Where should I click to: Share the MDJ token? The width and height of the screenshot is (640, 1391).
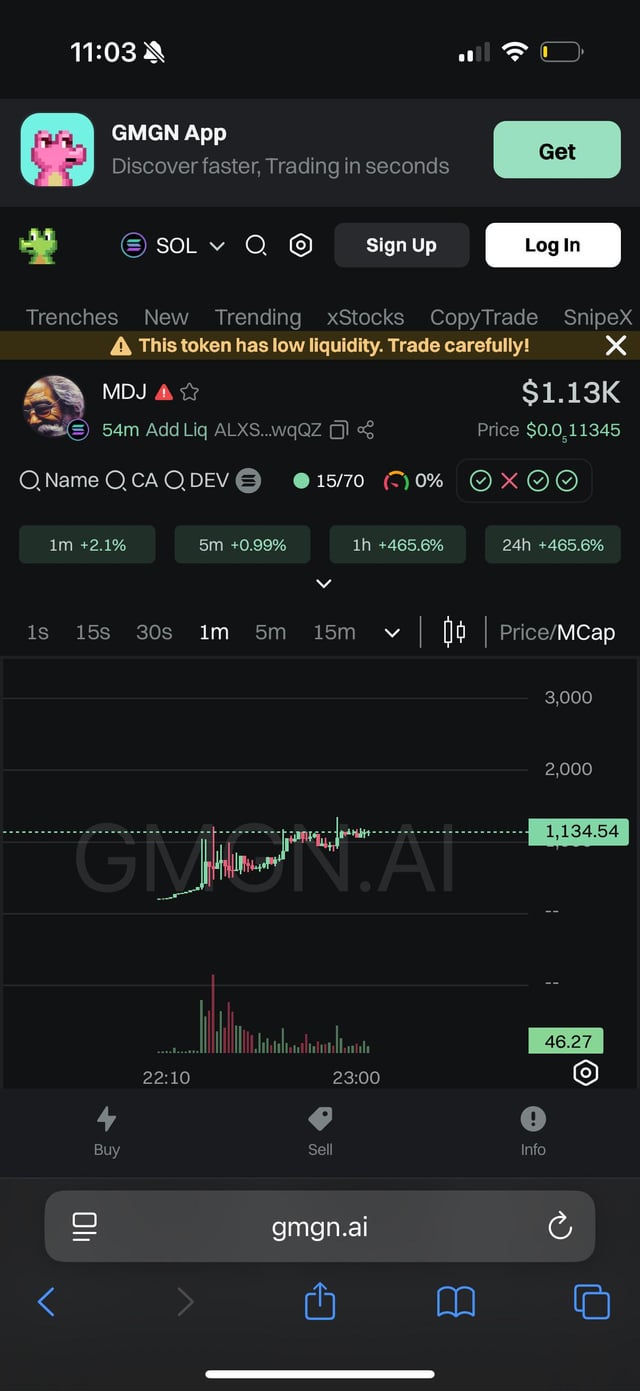pyautogui.click(x=366, y=430)
